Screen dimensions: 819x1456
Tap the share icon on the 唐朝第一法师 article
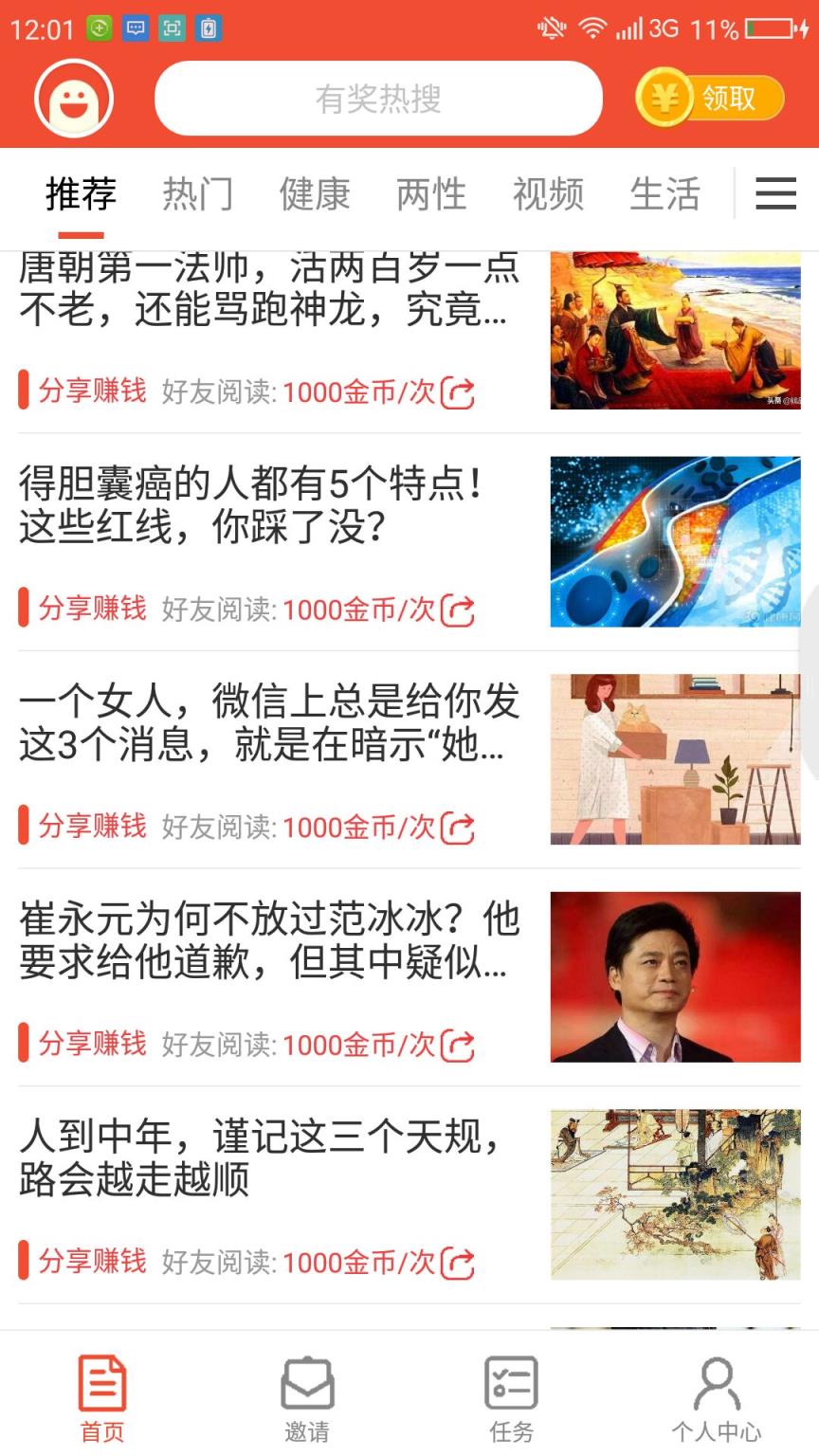[459, 391]
